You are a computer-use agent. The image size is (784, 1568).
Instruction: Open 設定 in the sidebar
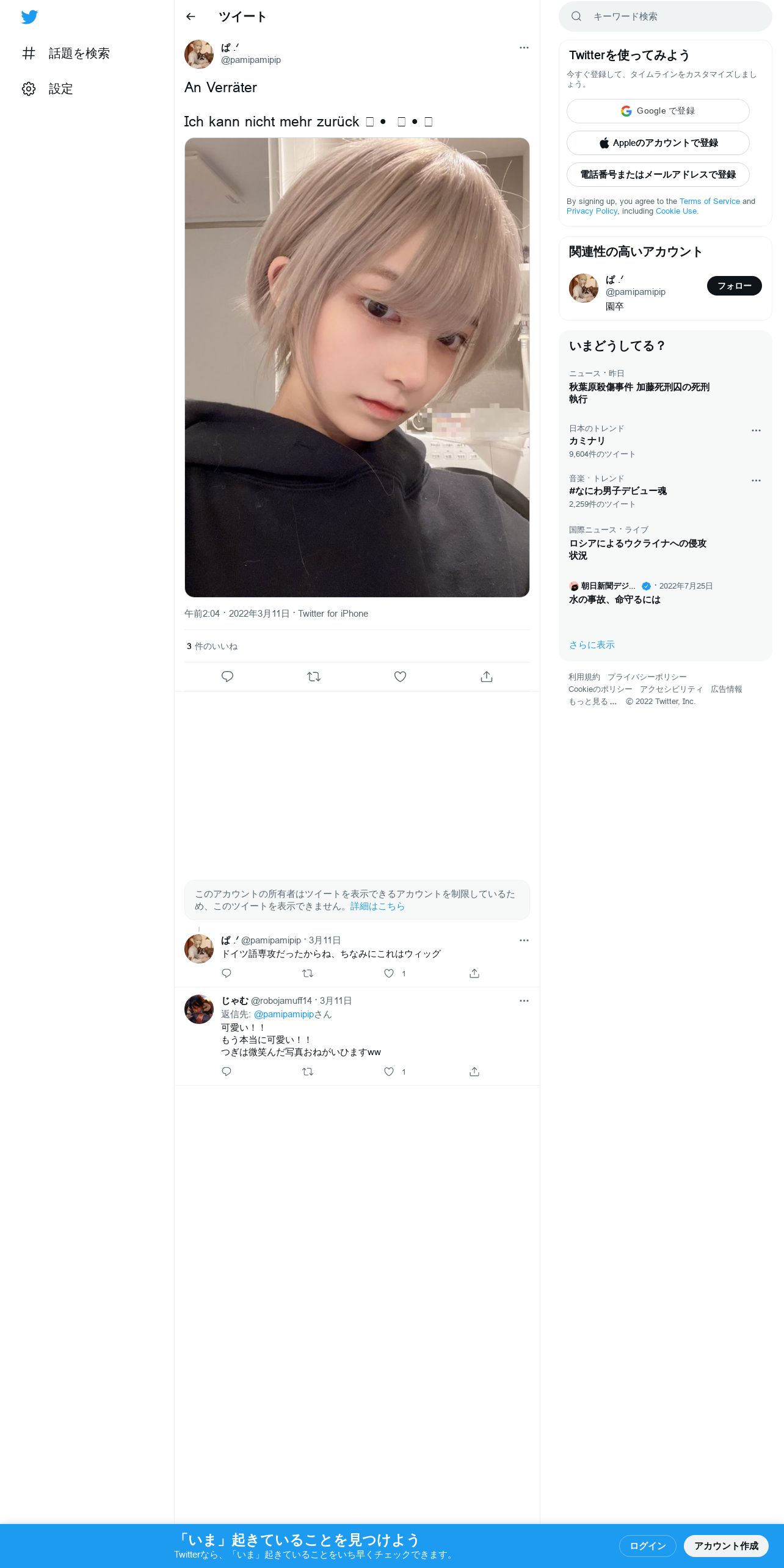coord(48,89)
